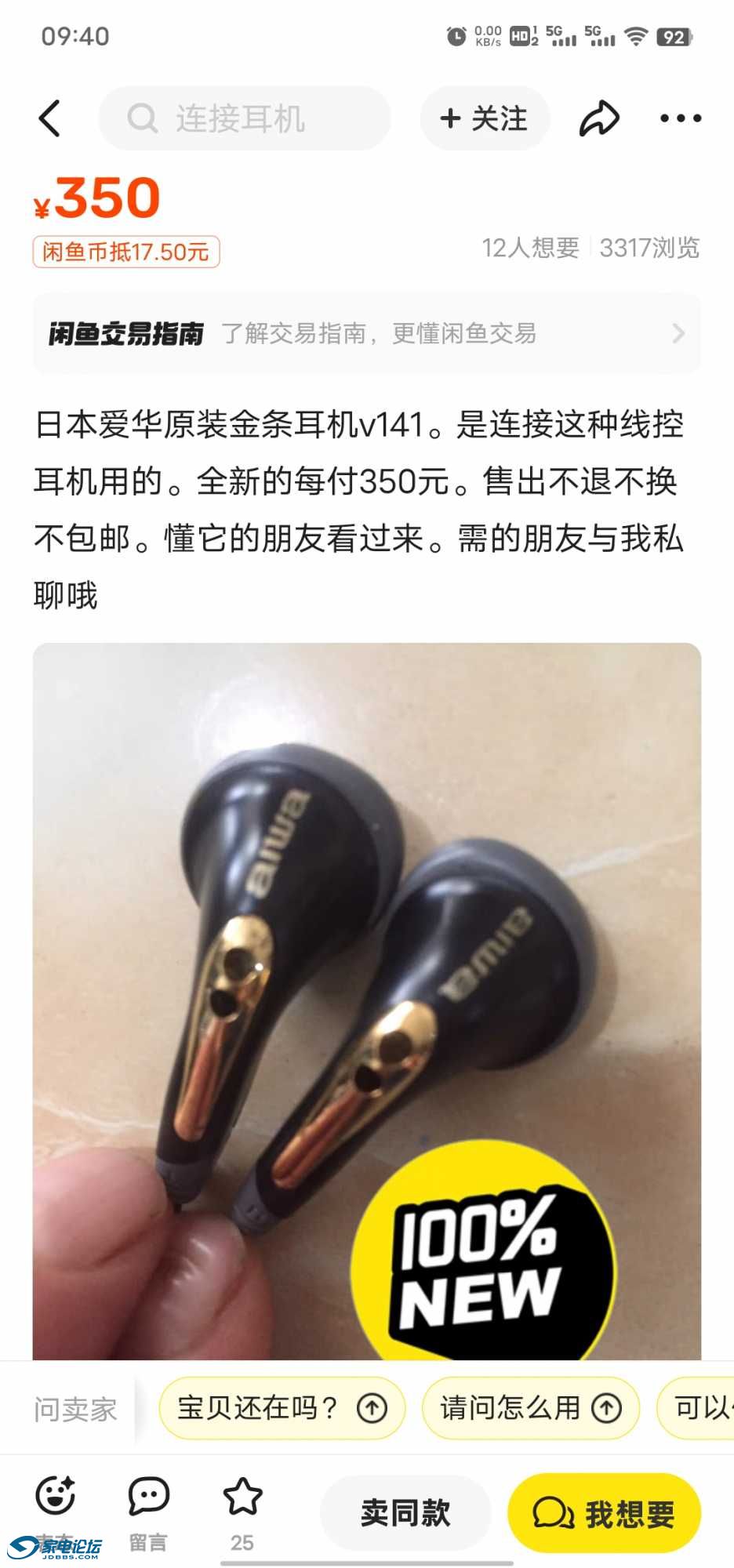Send quick question 宝贝还在吗？
734x1568 pixels.
pos(282,1408)
